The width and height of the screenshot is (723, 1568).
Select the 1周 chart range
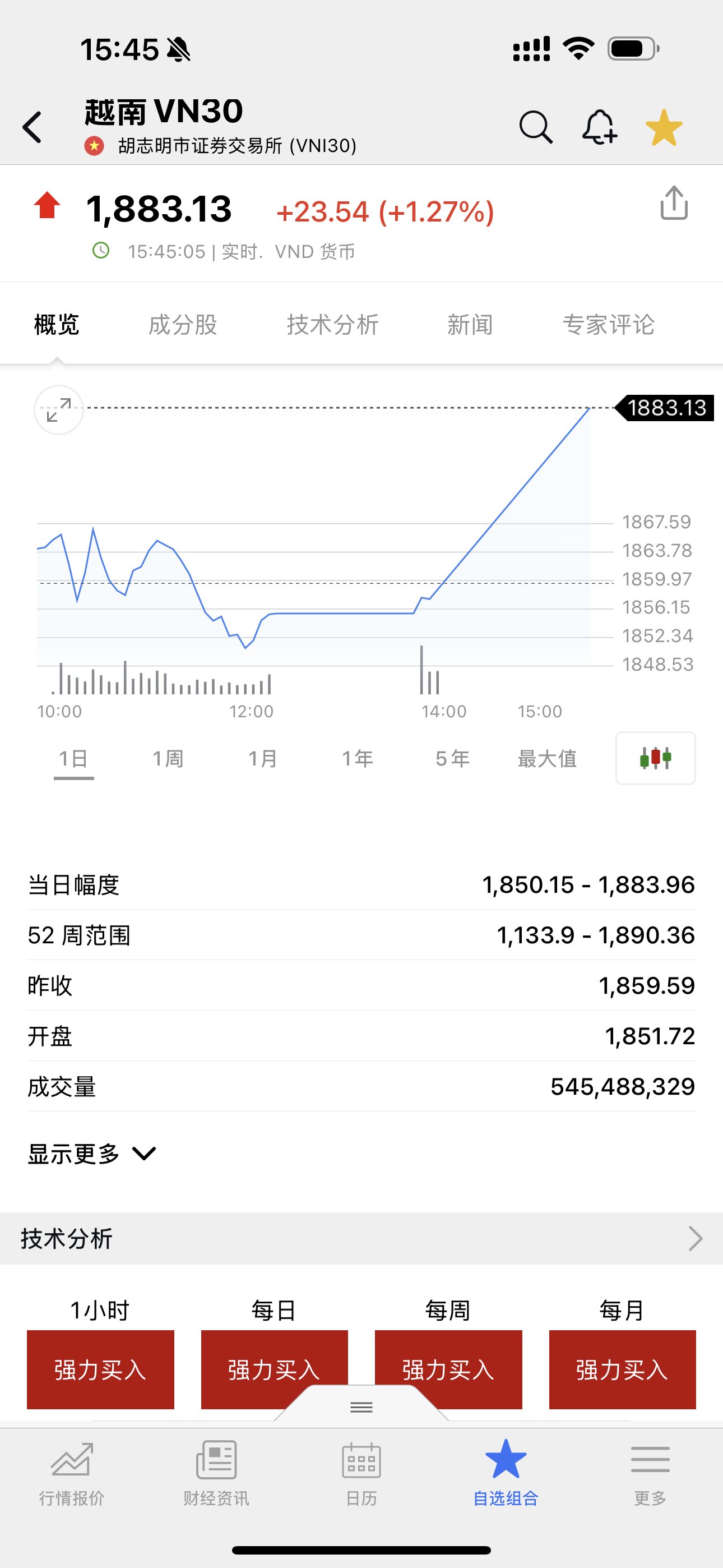[x=168, y=758]
